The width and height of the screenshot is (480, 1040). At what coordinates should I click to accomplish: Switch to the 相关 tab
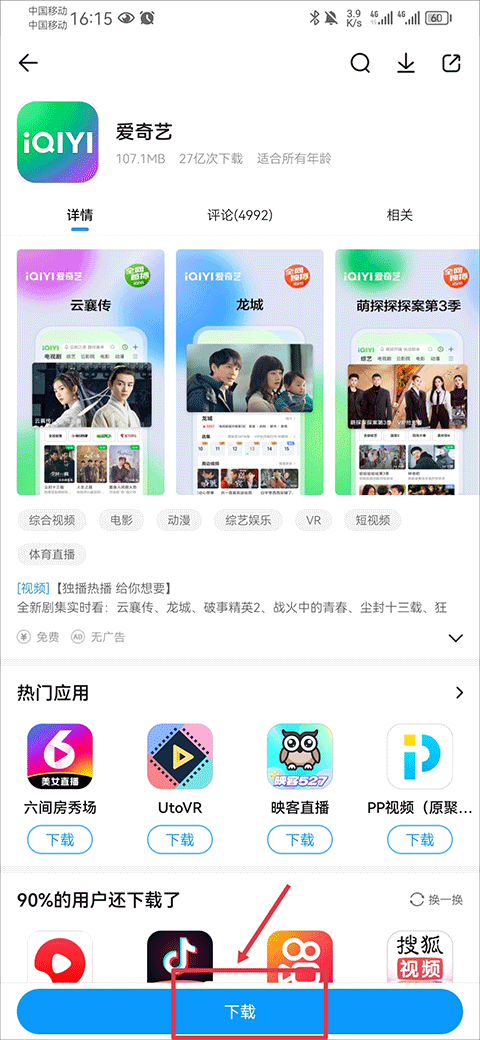coord(400,215)
